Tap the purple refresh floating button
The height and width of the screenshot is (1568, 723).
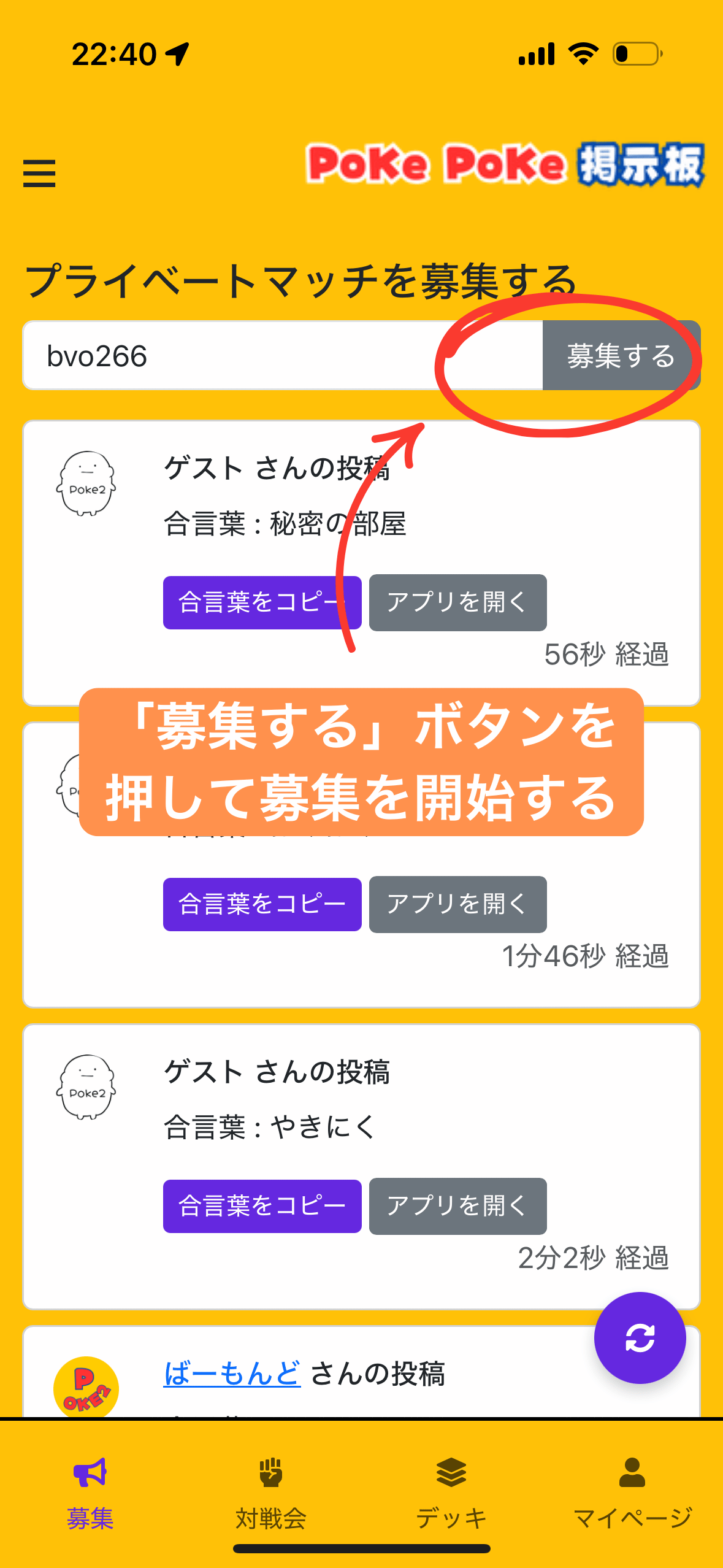640,1337
